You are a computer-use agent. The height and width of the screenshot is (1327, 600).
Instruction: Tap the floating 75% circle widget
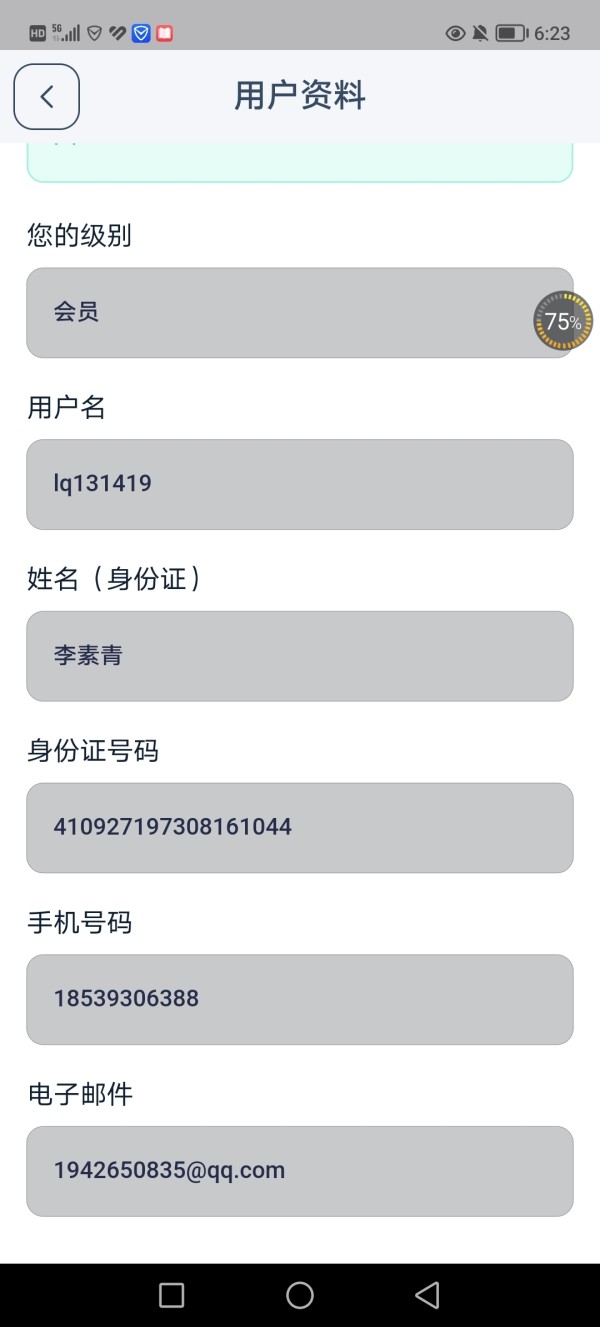coord(563,321)
